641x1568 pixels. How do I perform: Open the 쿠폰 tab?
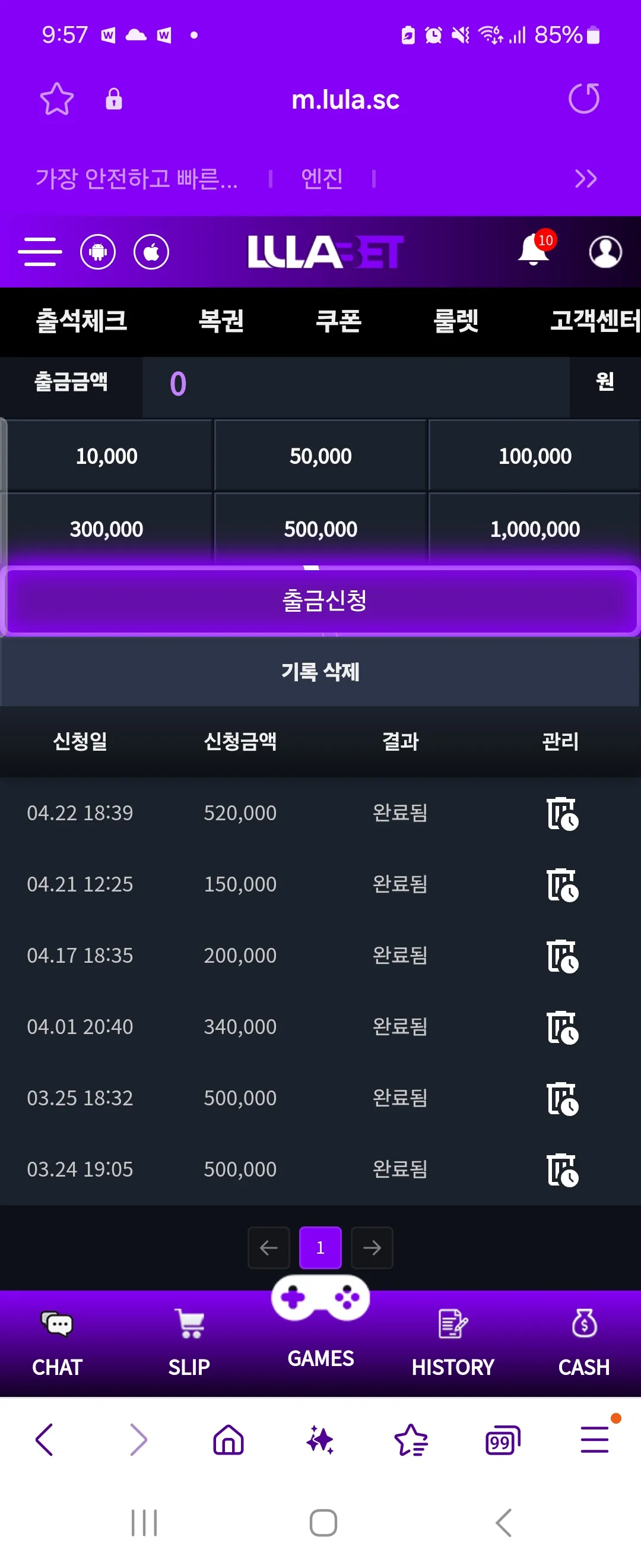coord(338,321)
